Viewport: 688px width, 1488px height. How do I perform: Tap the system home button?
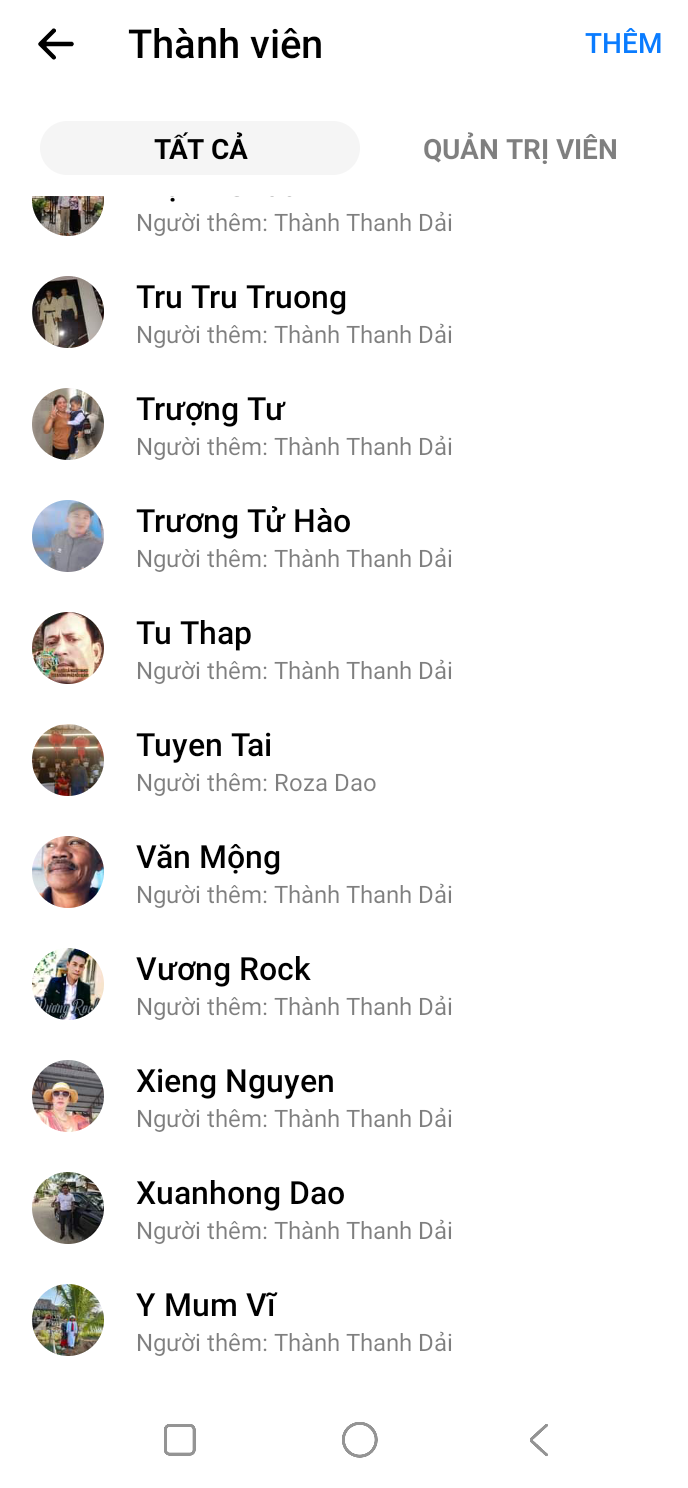pyautogui.click(x=359, y=1440)
